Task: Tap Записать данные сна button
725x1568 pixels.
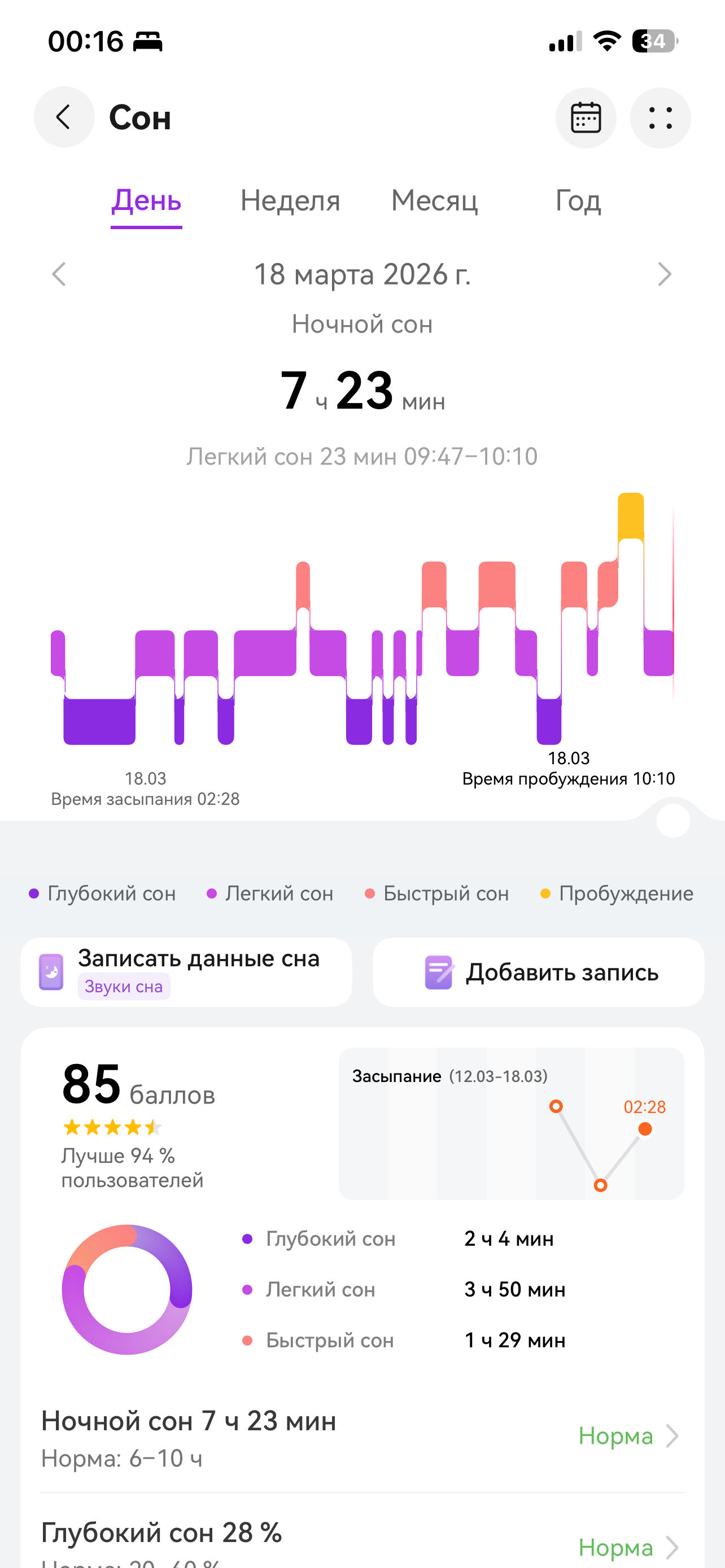Action: tap(186, 972)
